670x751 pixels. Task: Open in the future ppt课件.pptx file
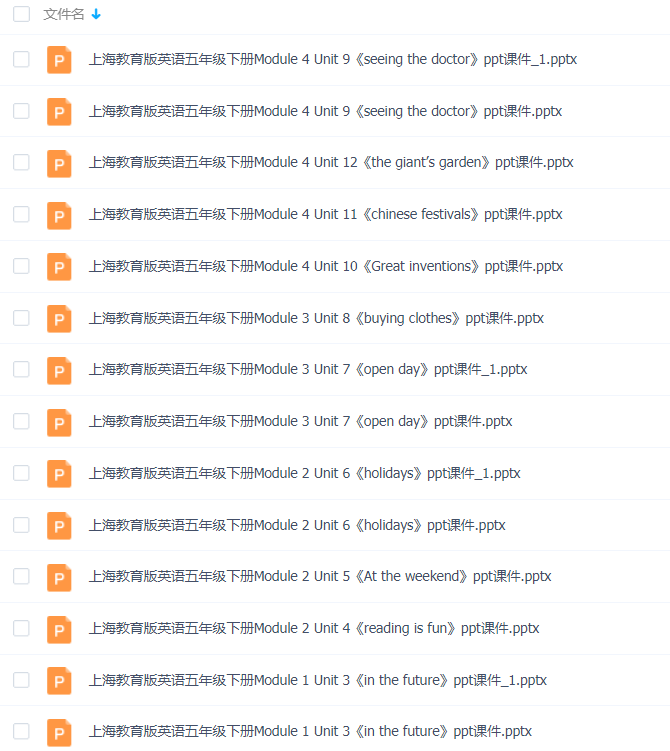pos(310,731)
